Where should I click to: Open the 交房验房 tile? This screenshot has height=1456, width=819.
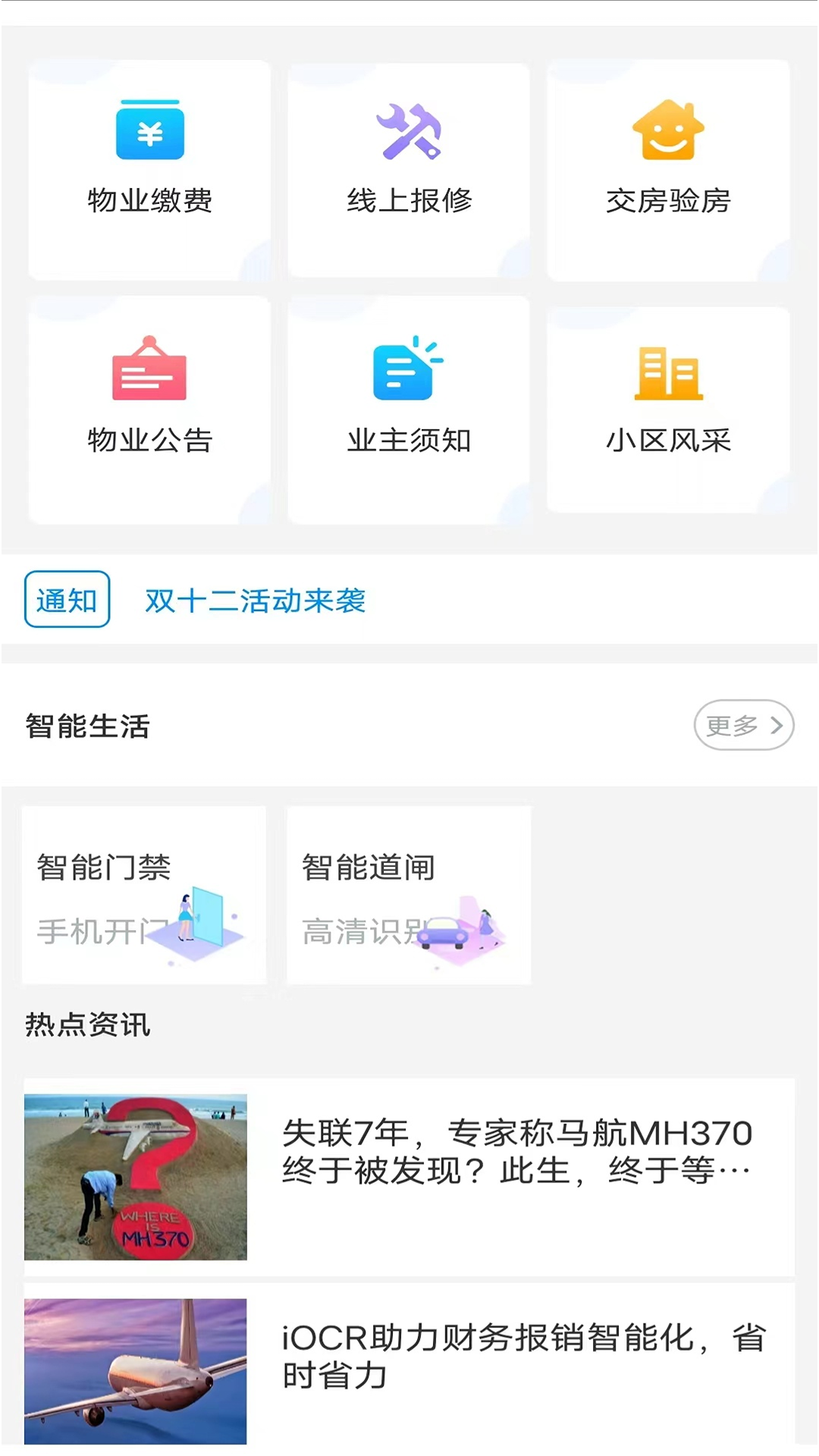(668, 168)
